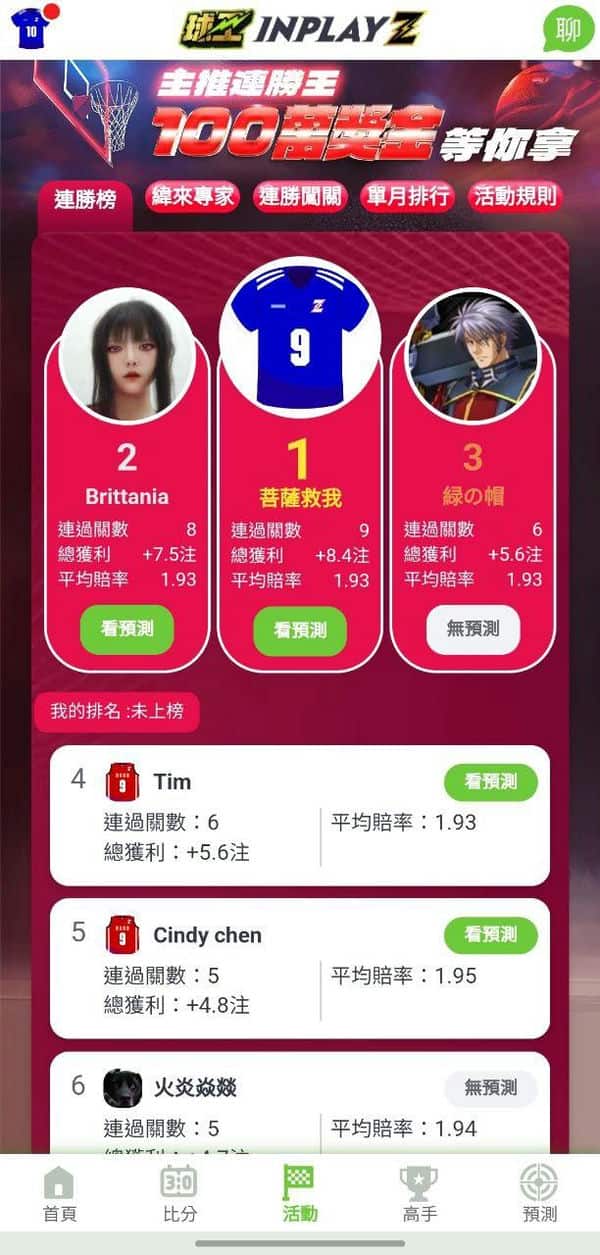Tap 無預測 under 緑の帽
The width and height of the screenshot is (600, 1255).
[x=473, y=629]
